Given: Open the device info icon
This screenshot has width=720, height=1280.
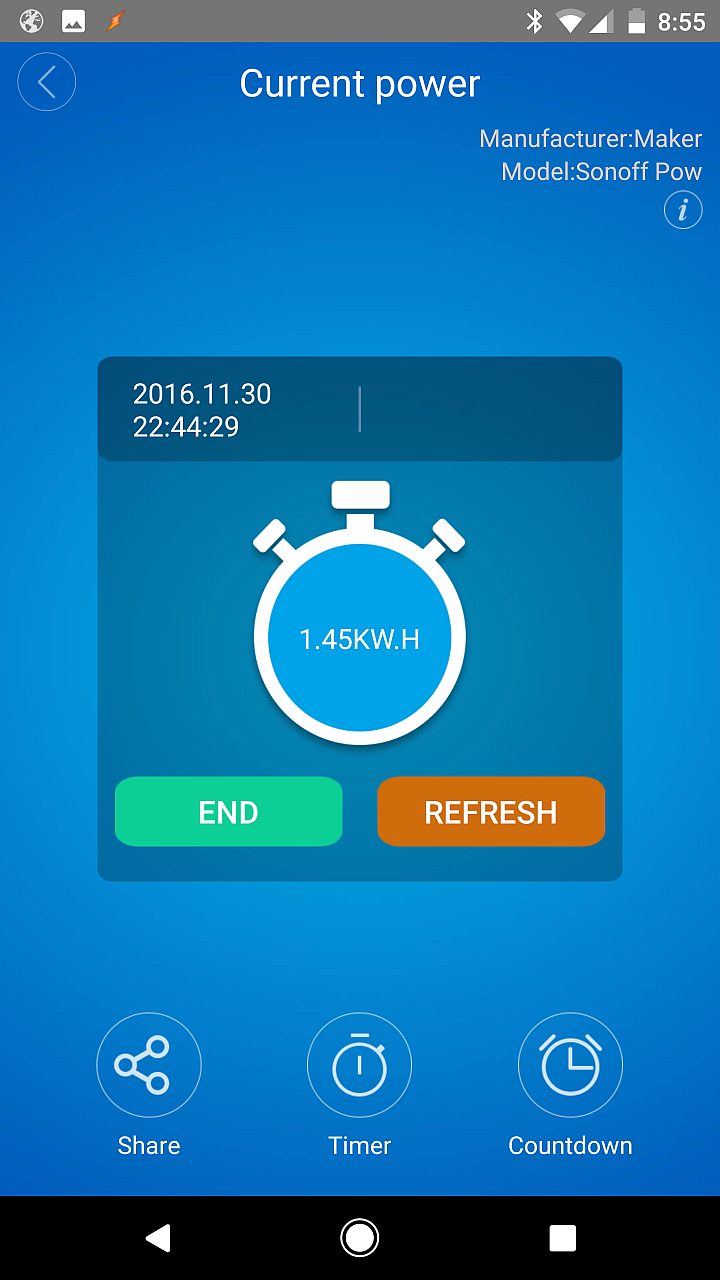Looking at the screenshot, I should [x=683, y=210].
